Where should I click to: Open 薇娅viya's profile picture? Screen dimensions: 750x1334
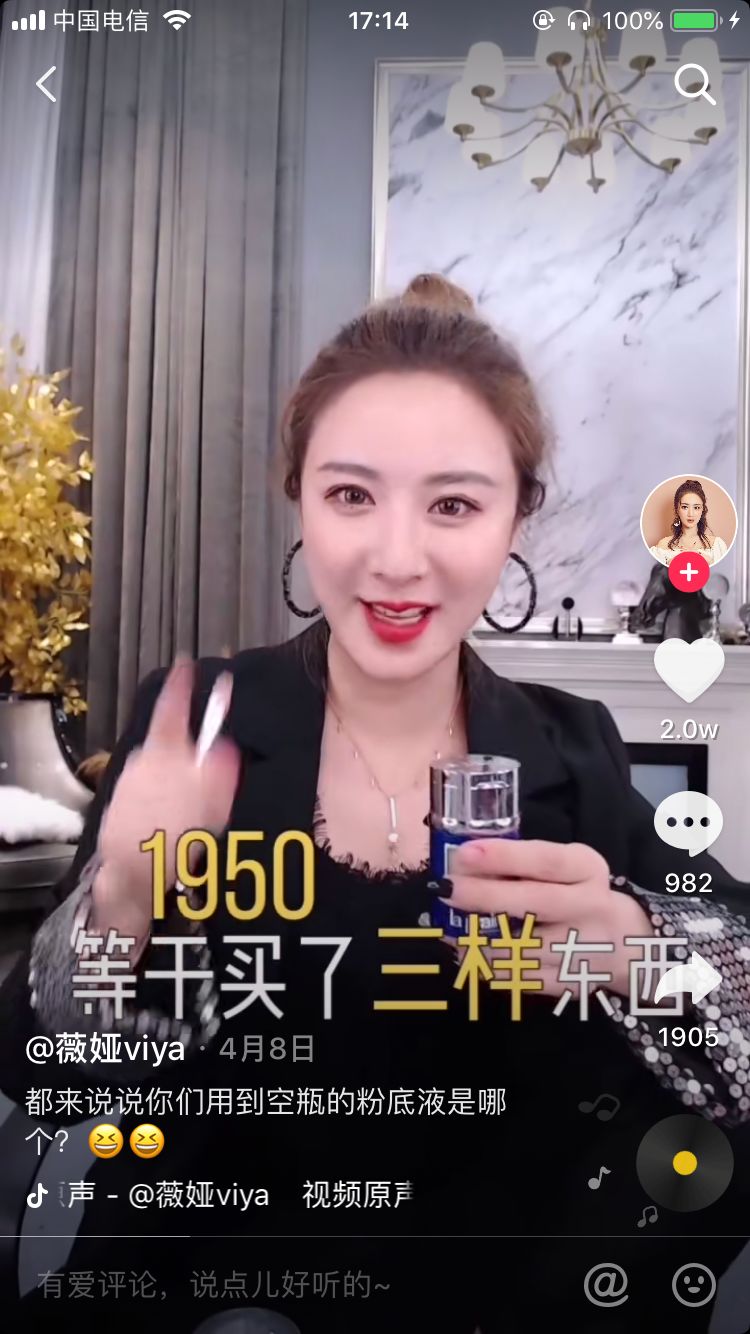coord(688,522)
